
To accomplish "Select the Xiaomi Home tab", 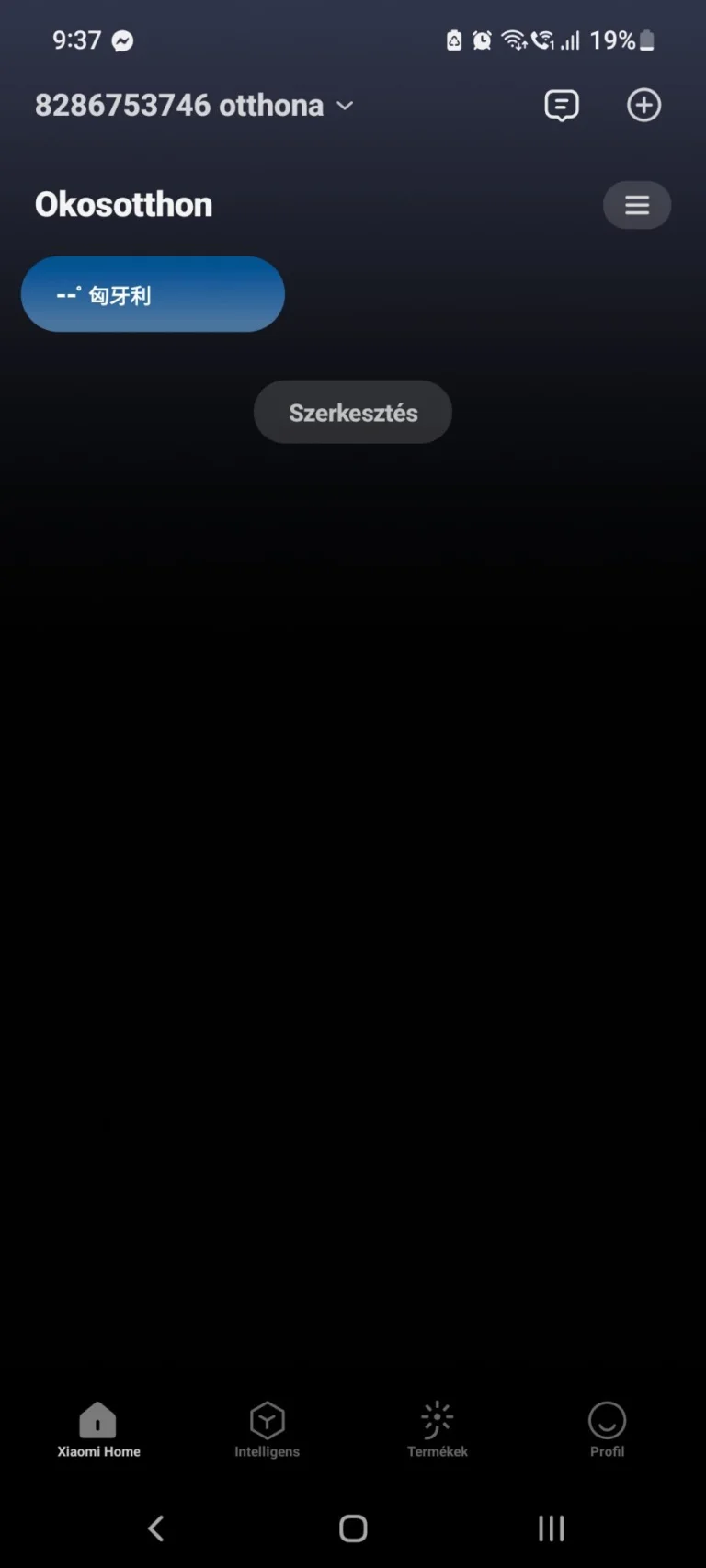I will coord(98,1430).
